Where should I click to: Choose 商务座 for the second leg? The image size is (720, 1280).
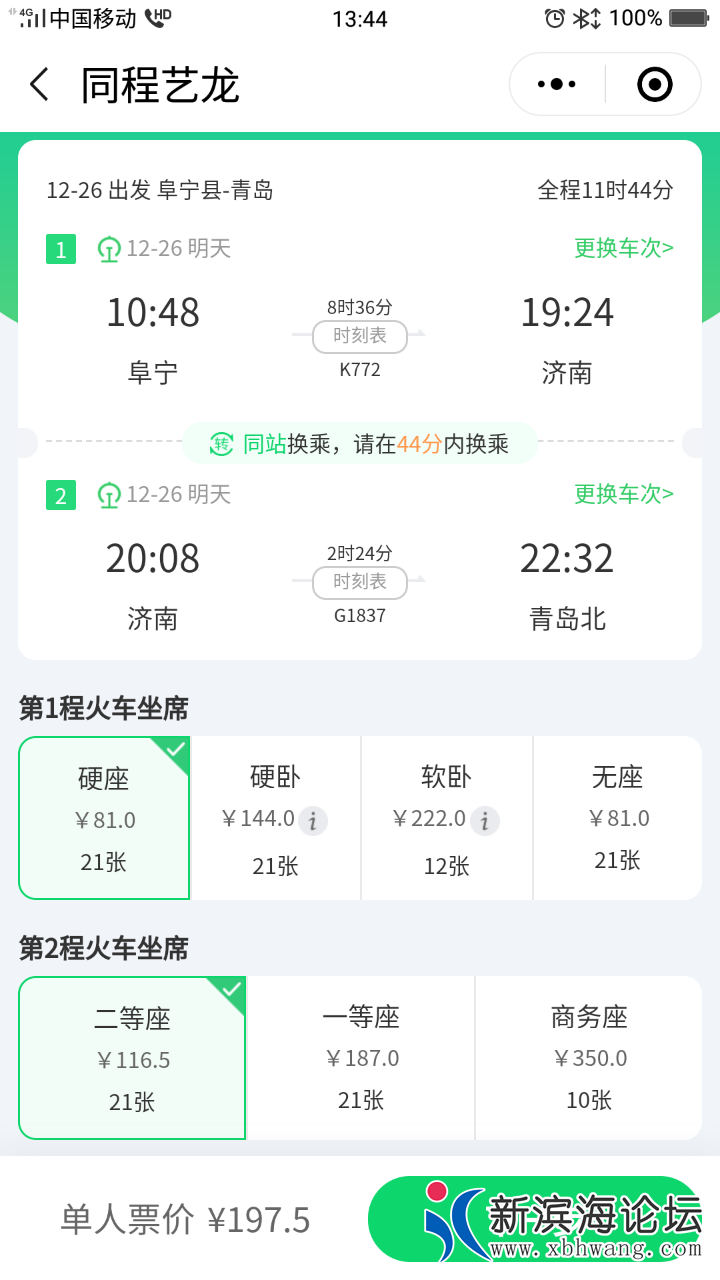(589, 1058)
